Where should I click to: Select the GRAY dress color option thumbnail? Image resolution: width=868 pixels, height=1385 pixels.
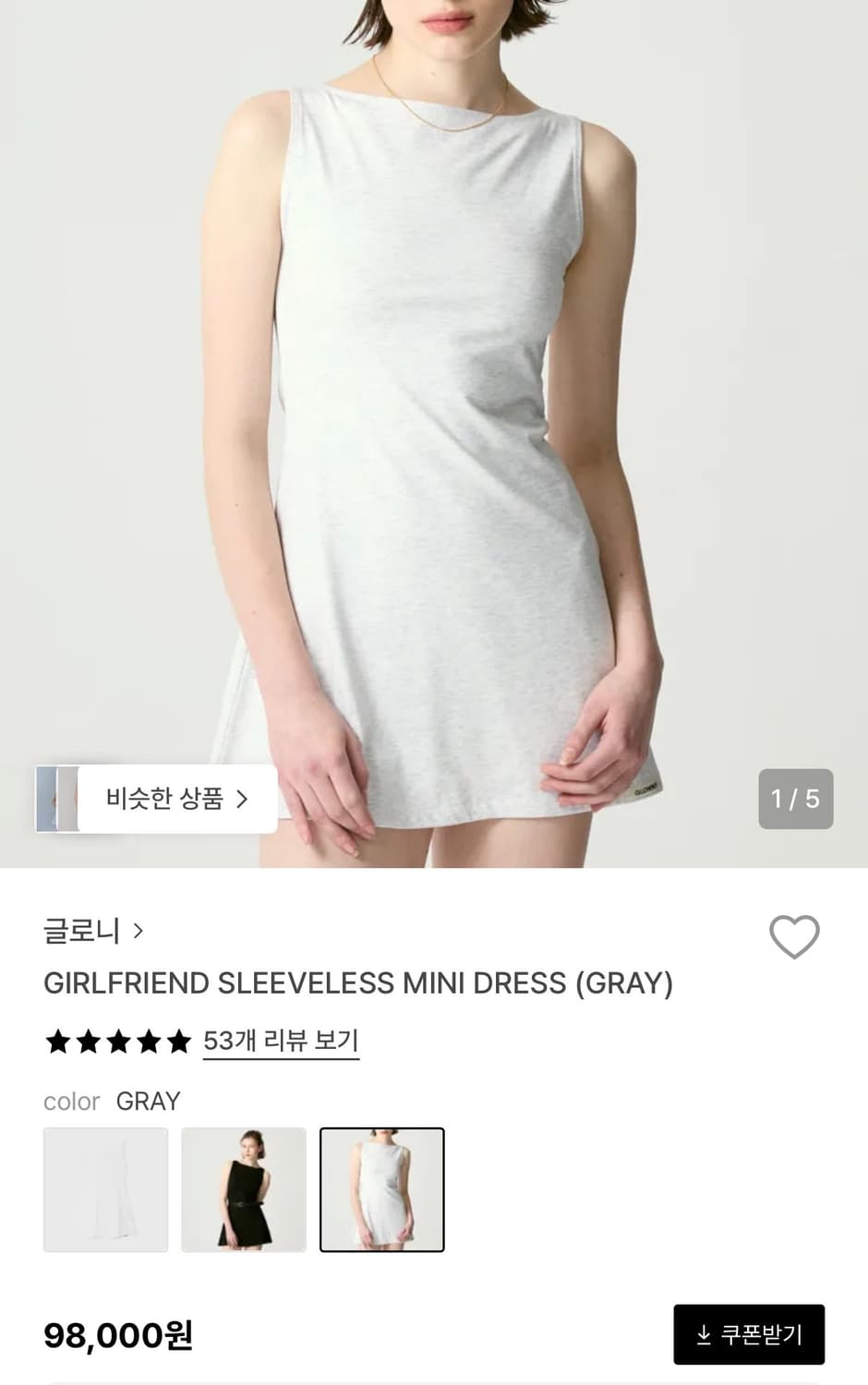coord(382,1189)
